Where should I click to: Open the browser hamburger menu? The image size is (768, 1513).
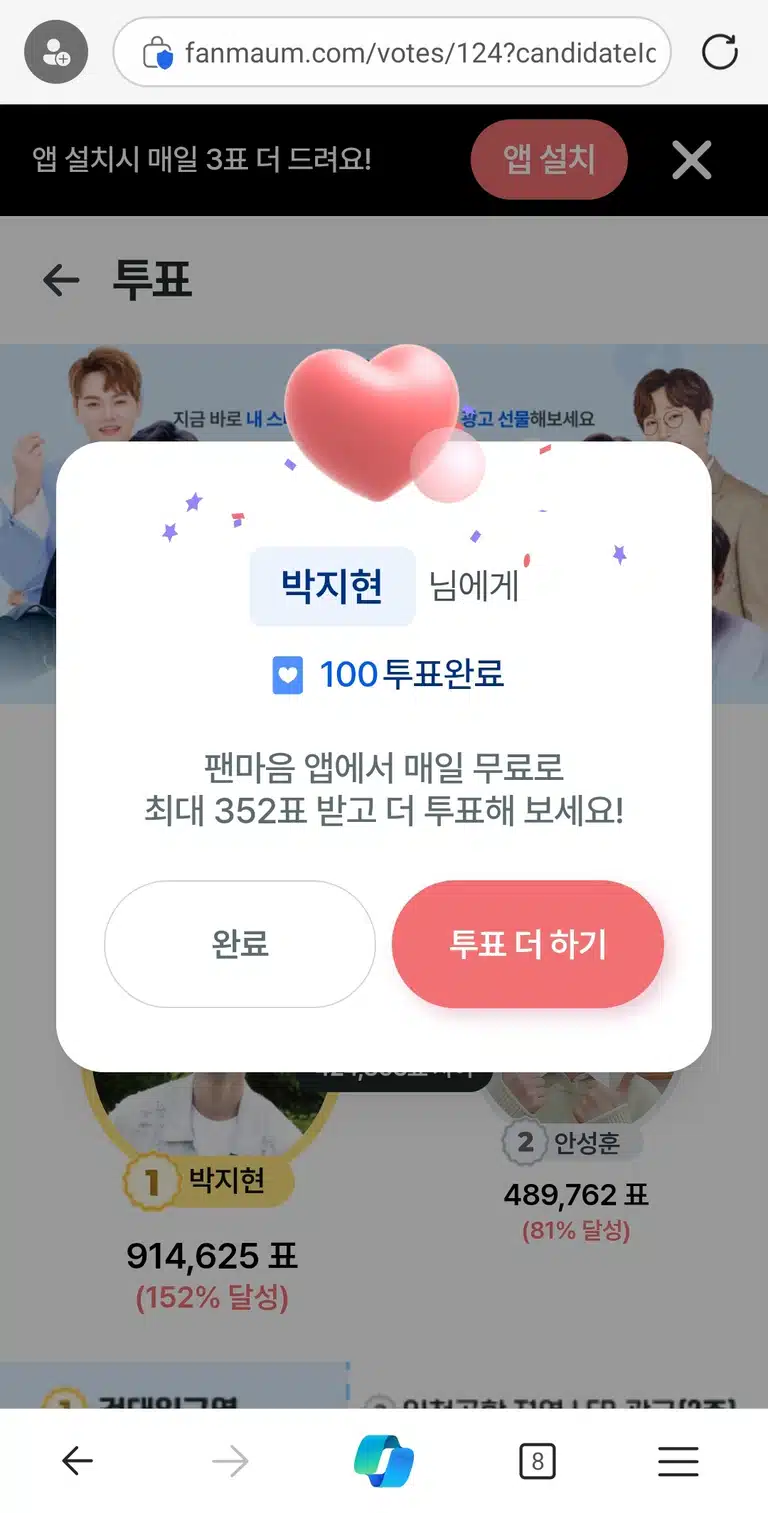(x=678, y=1462)
